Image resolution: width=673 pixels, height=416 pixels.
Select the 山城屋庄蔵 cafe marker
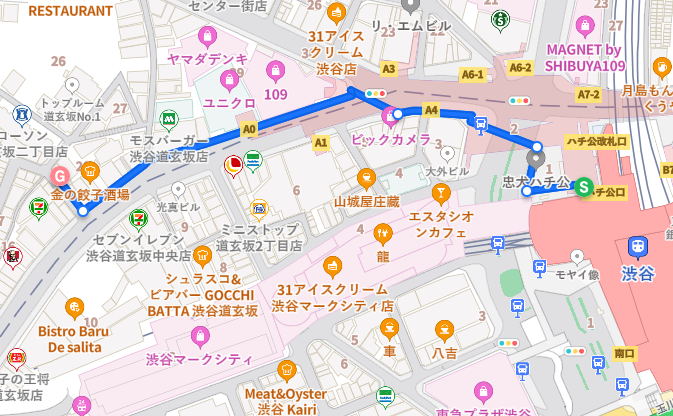[366, 180]
